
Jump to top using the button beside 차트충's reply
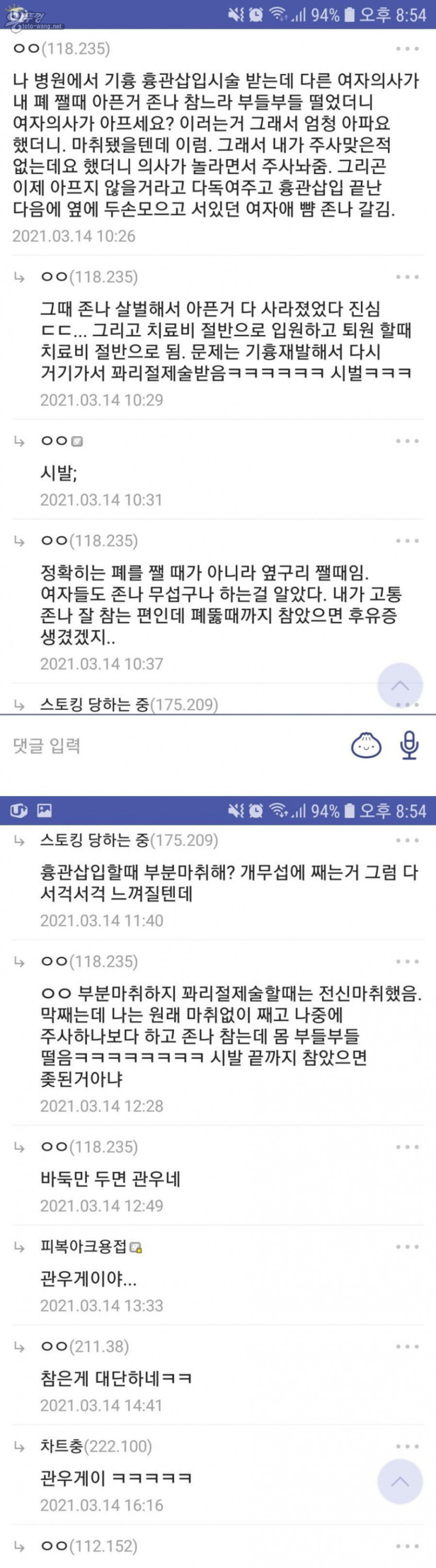coord(399,1482)
